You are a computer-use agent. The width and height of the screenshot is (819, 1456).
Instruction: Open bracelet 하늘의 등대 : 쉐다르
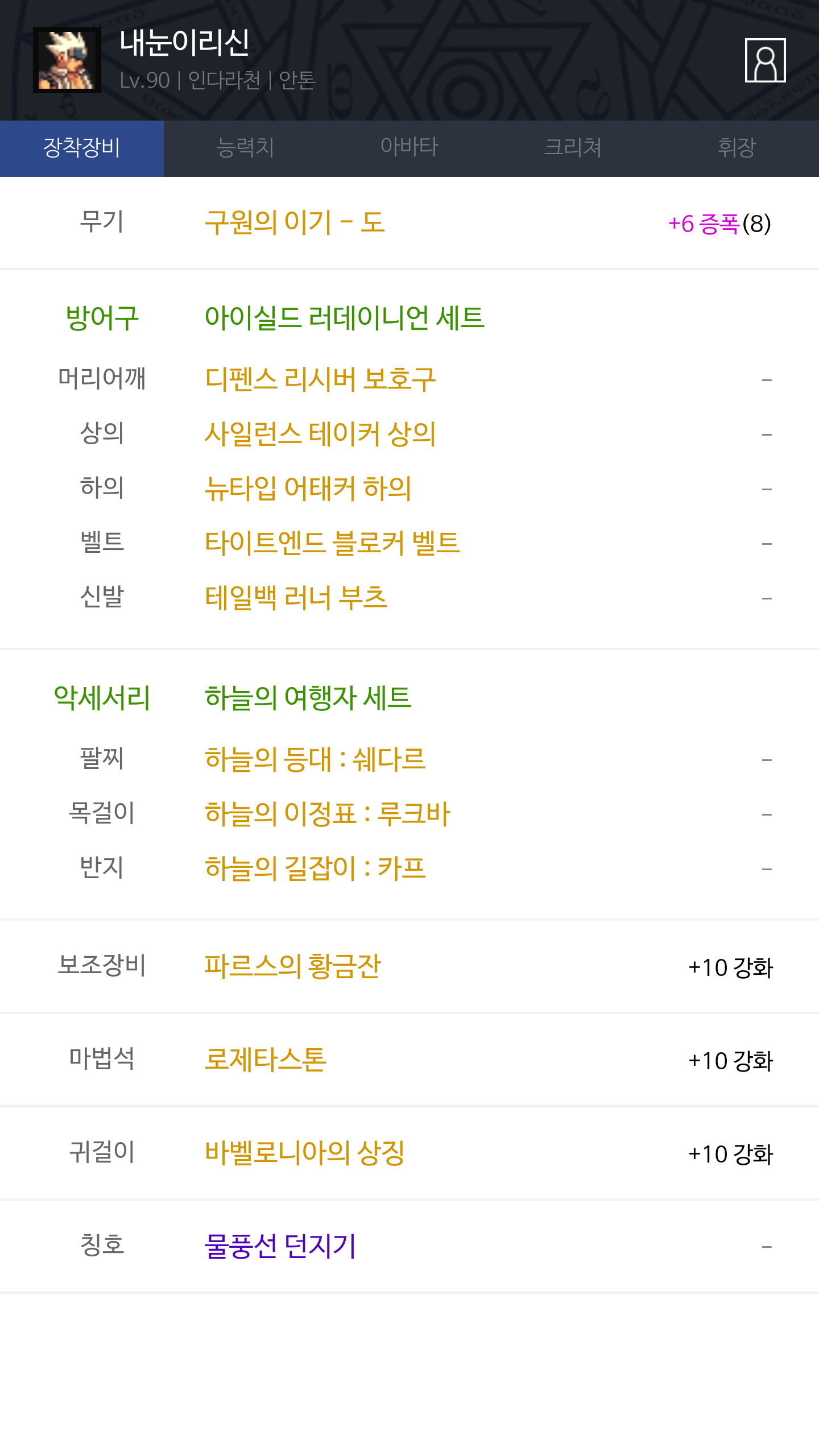click(315, 759)
